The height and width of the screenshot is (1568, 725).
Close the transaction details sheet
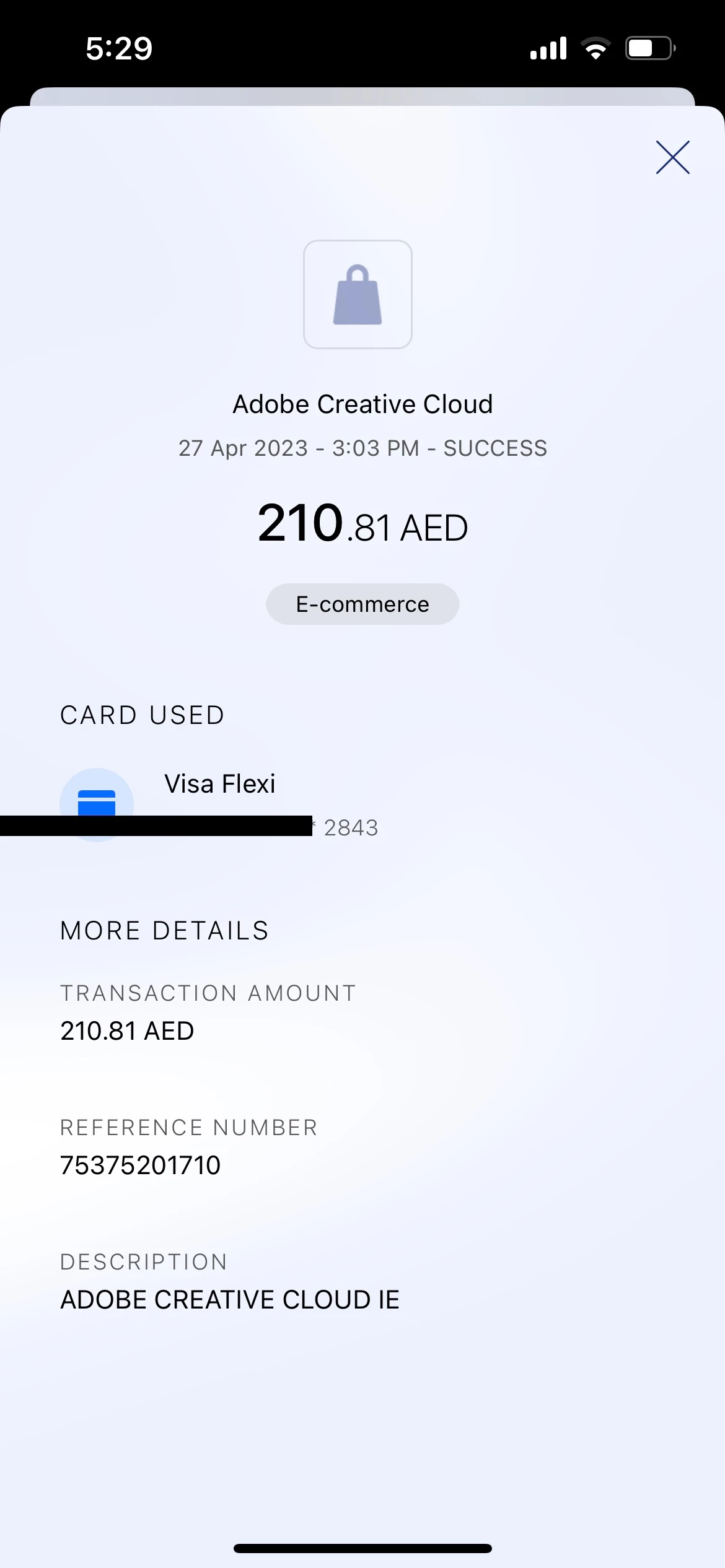[x=672, y=157]
